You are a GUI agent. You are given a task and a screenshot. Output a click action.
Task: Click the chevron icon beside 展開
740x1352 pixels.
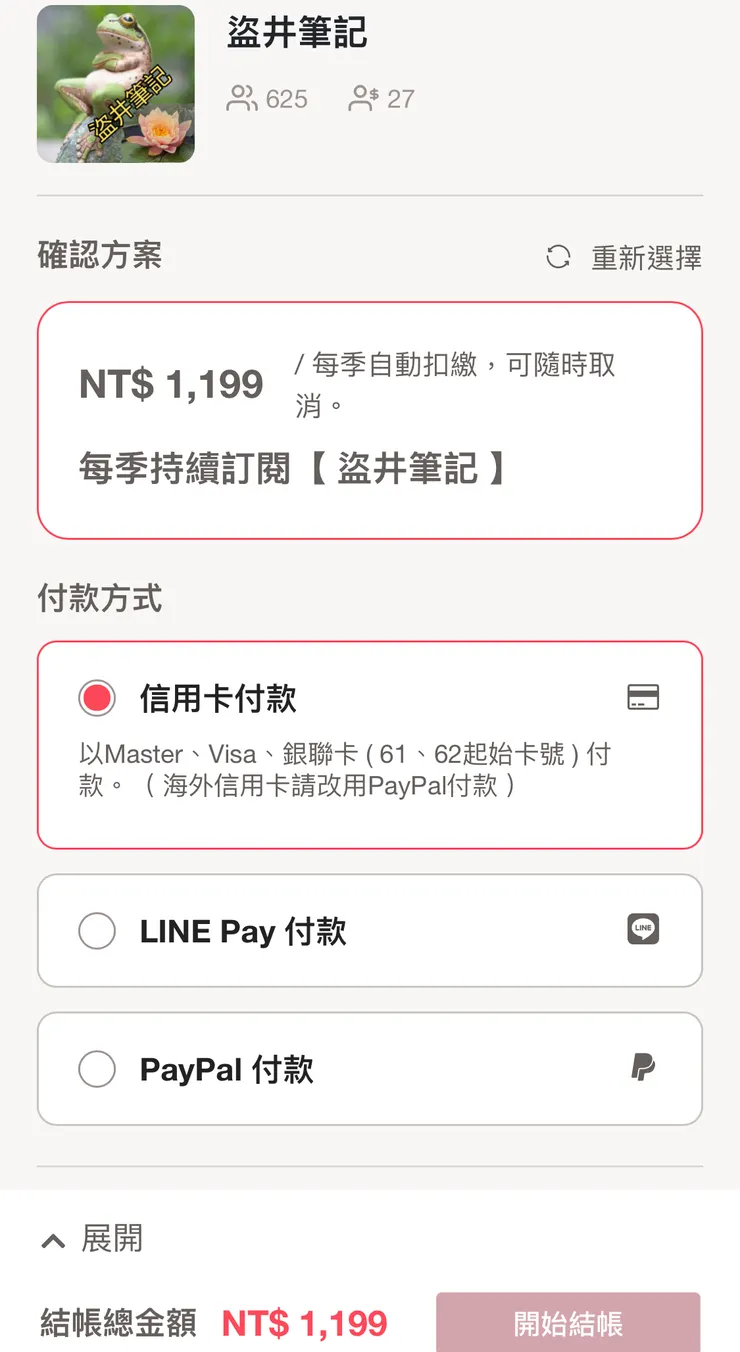52,1241
